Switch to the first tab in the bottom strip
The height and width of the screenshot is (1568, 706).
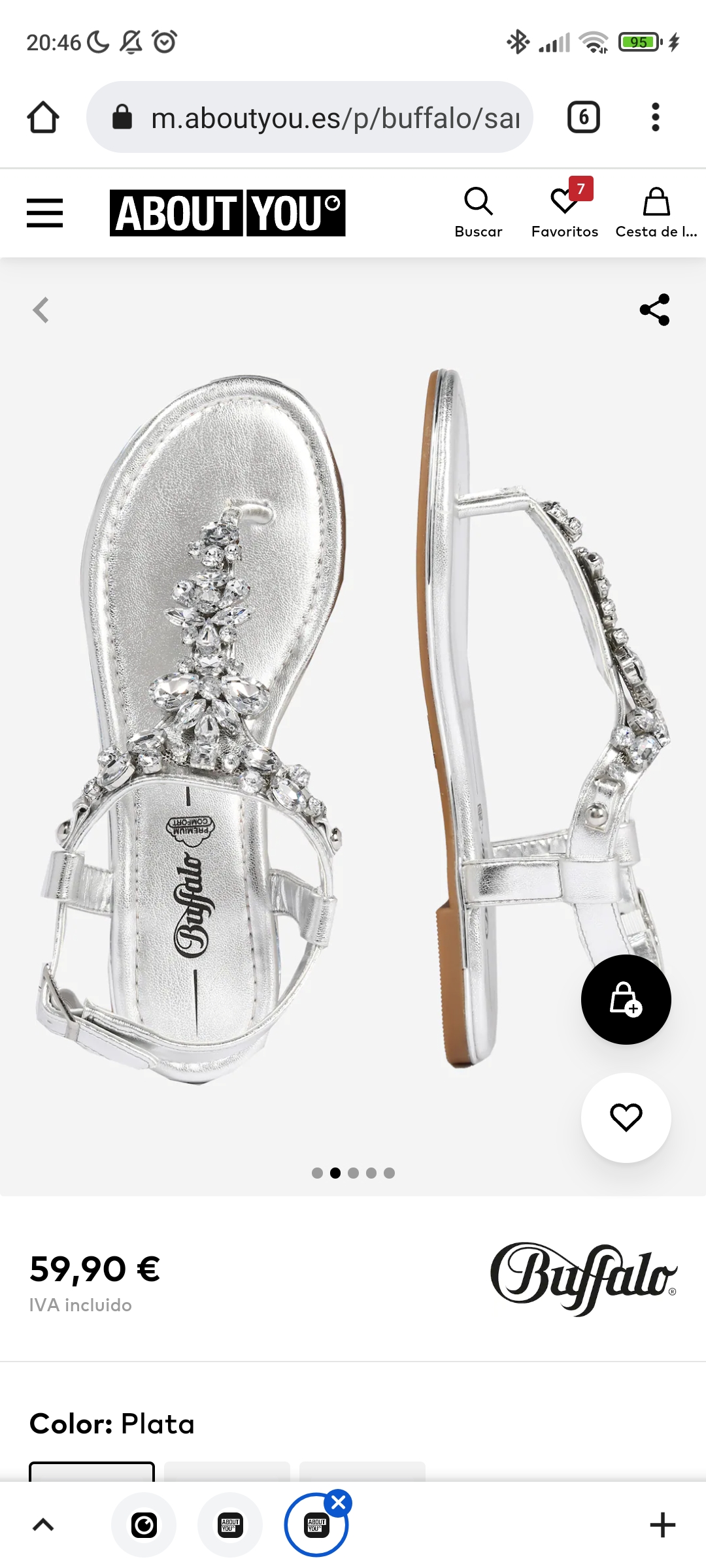144,1525
